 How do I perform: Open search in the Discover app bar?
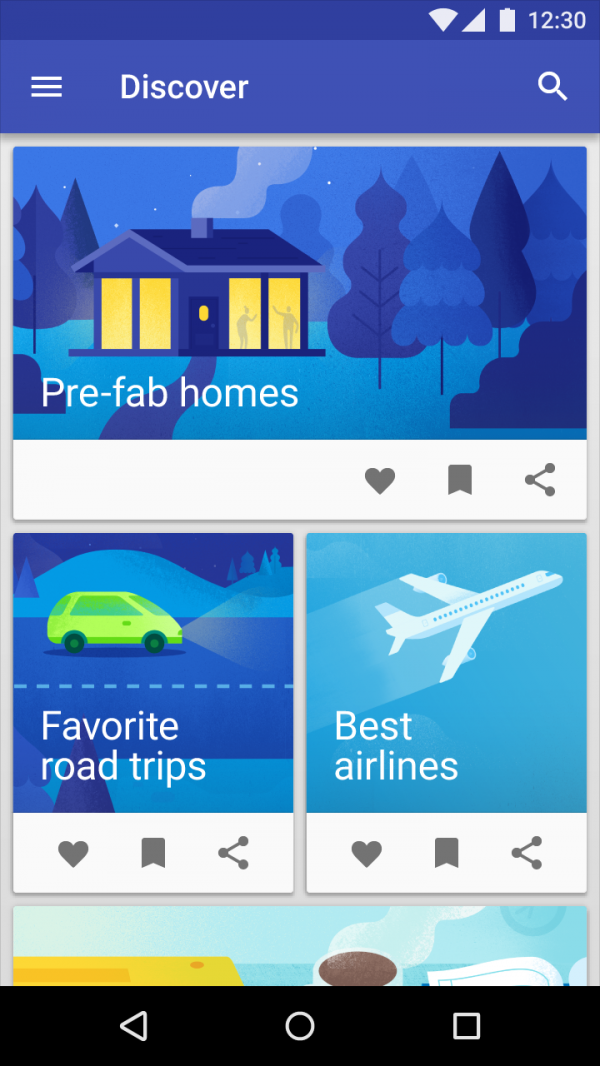pos(553,87)
